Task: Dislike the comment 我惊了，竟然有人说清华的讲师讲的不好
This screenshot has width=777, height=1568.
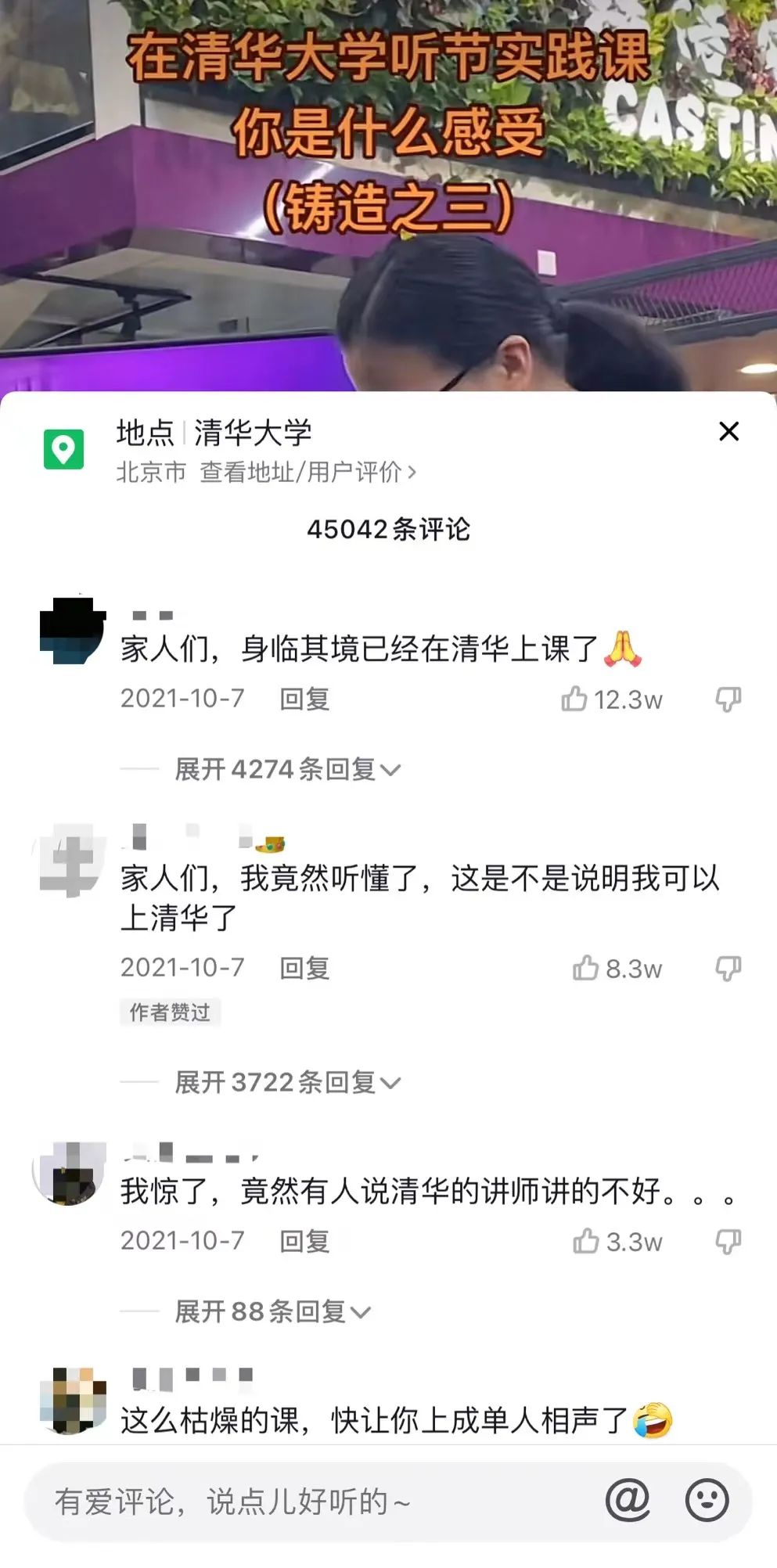Action: (728, 1242)
